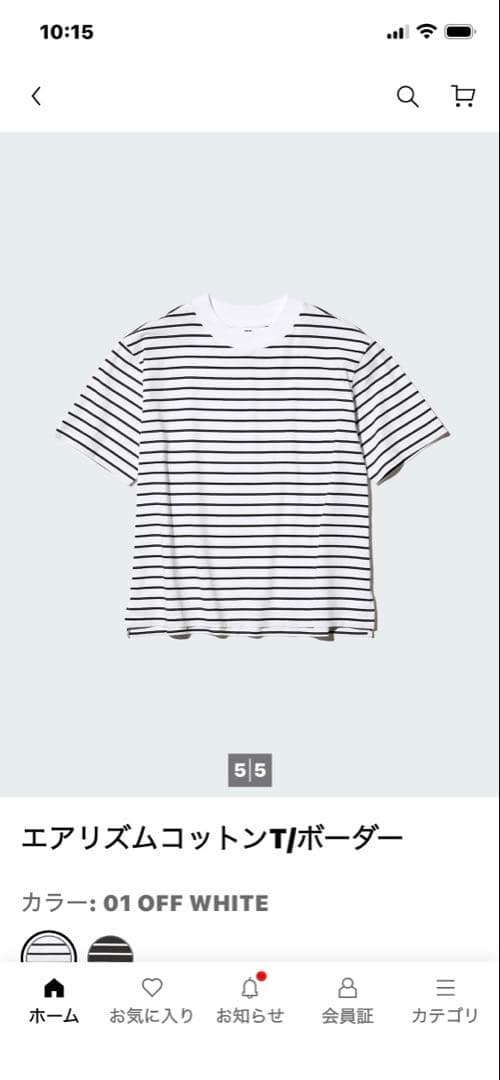Tap the striped T-shirt product image

point(252,465)
